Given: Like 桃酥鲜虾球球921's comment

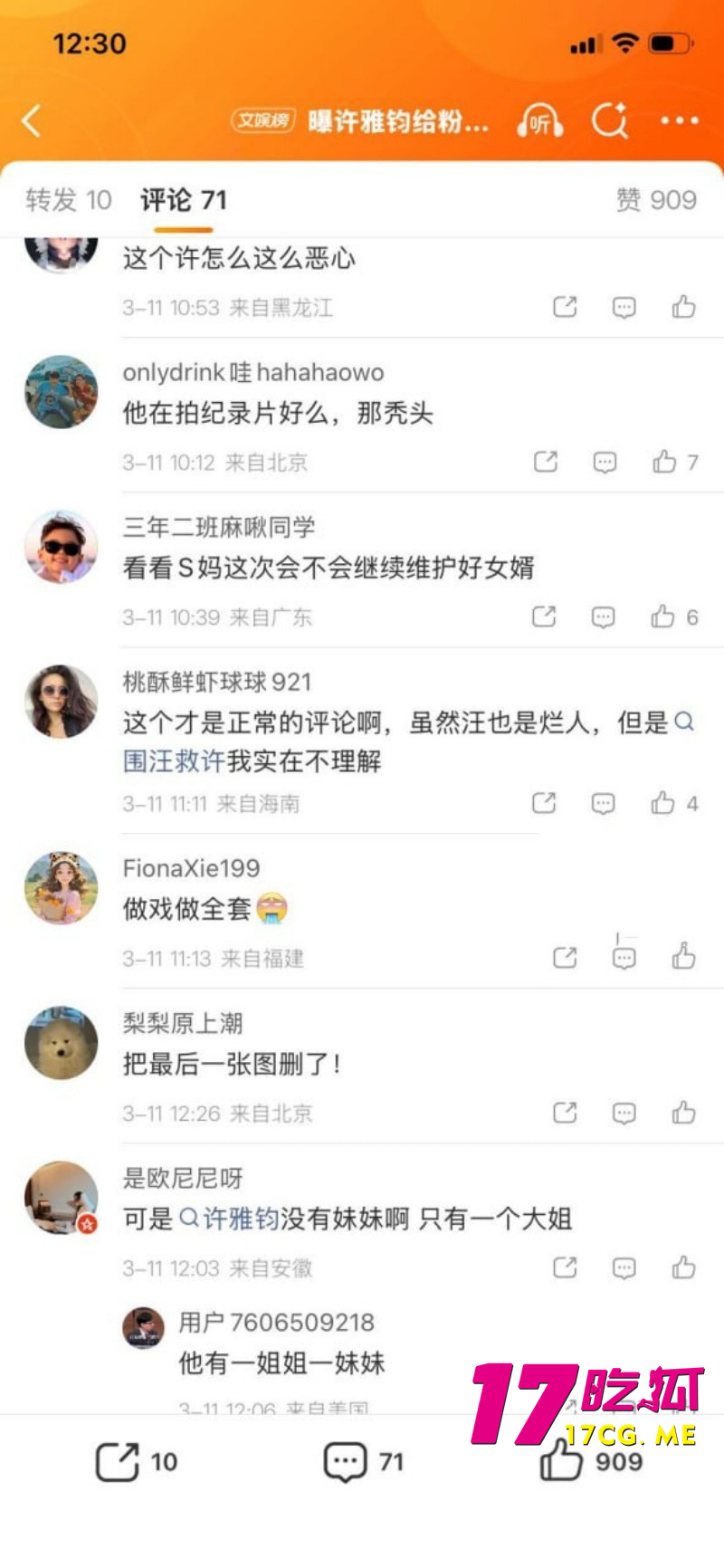Looking at the screenshot, I should [x=661, y=802].
